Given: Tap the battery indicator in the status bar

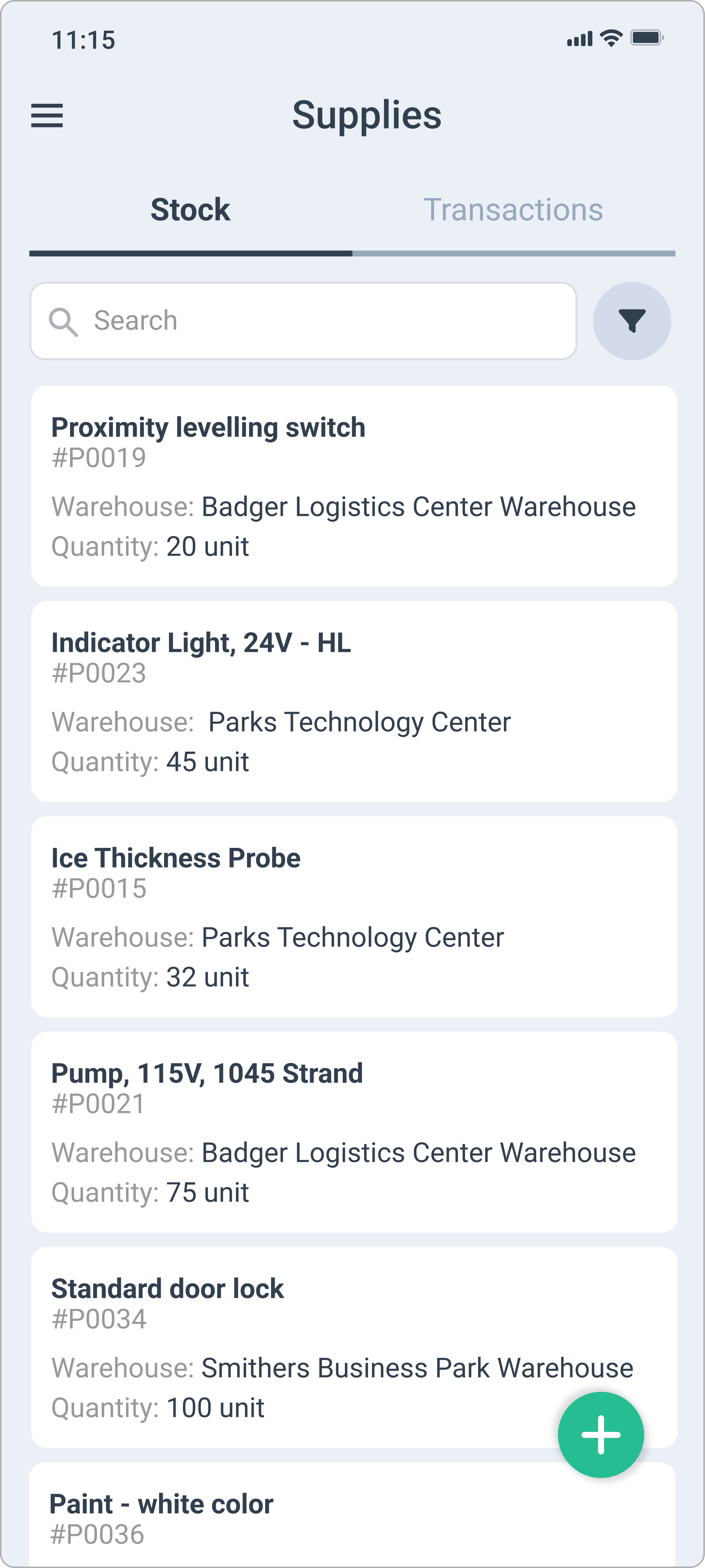Looking at the screenshot, I should click(647, 38).
